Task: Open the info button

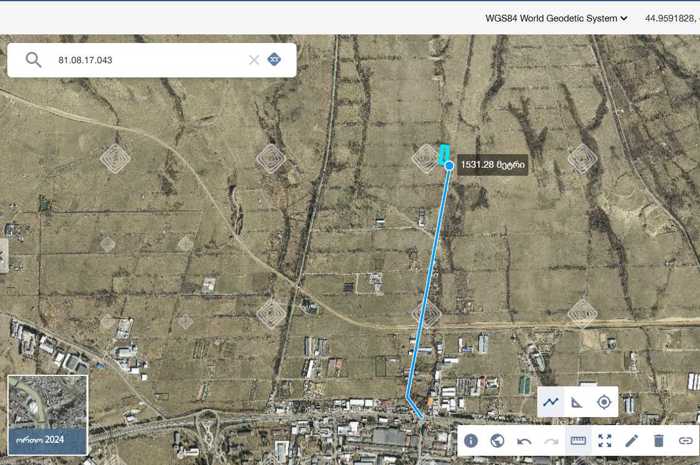Action: [471, 440]
